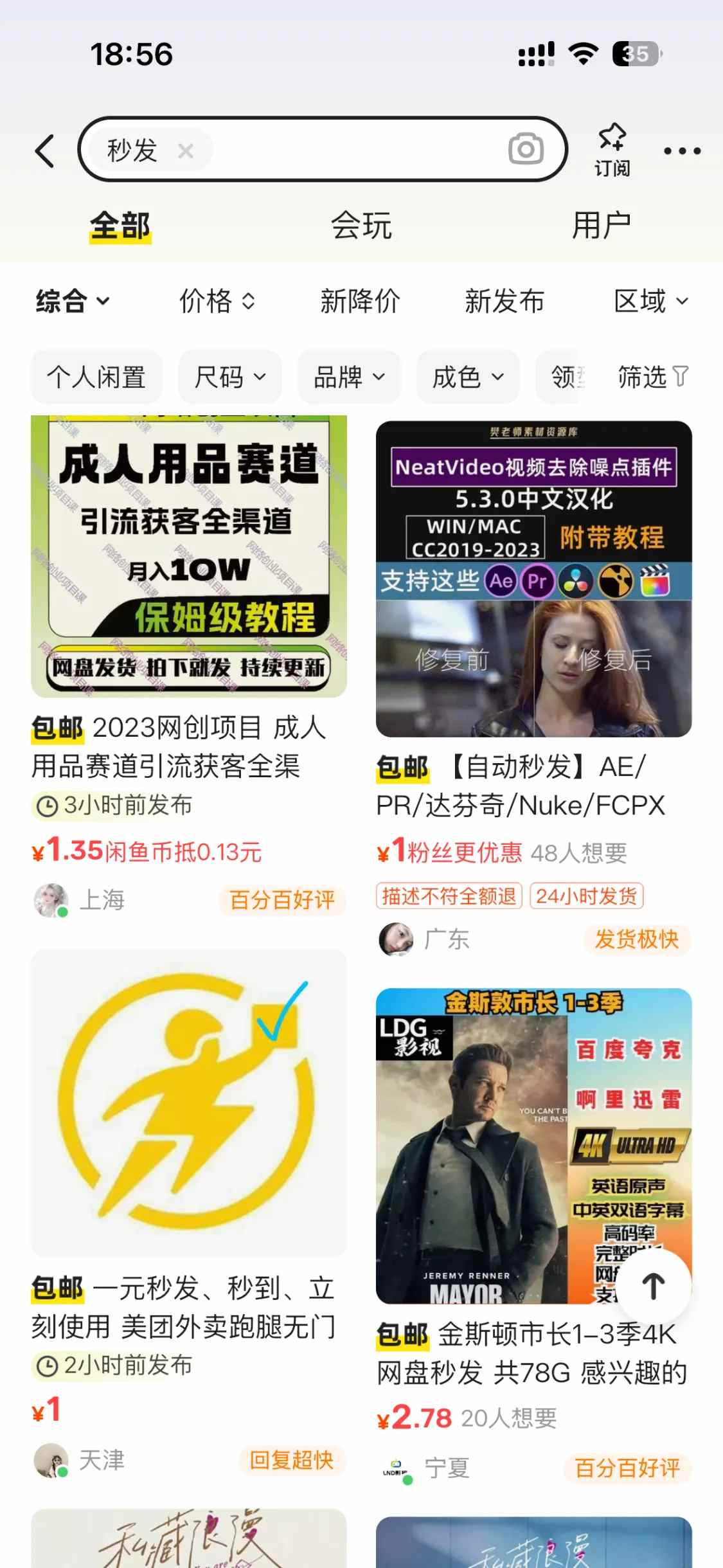Open the 价格 price sort selector
Screen dimensions: 723x1568
point(217,300)
